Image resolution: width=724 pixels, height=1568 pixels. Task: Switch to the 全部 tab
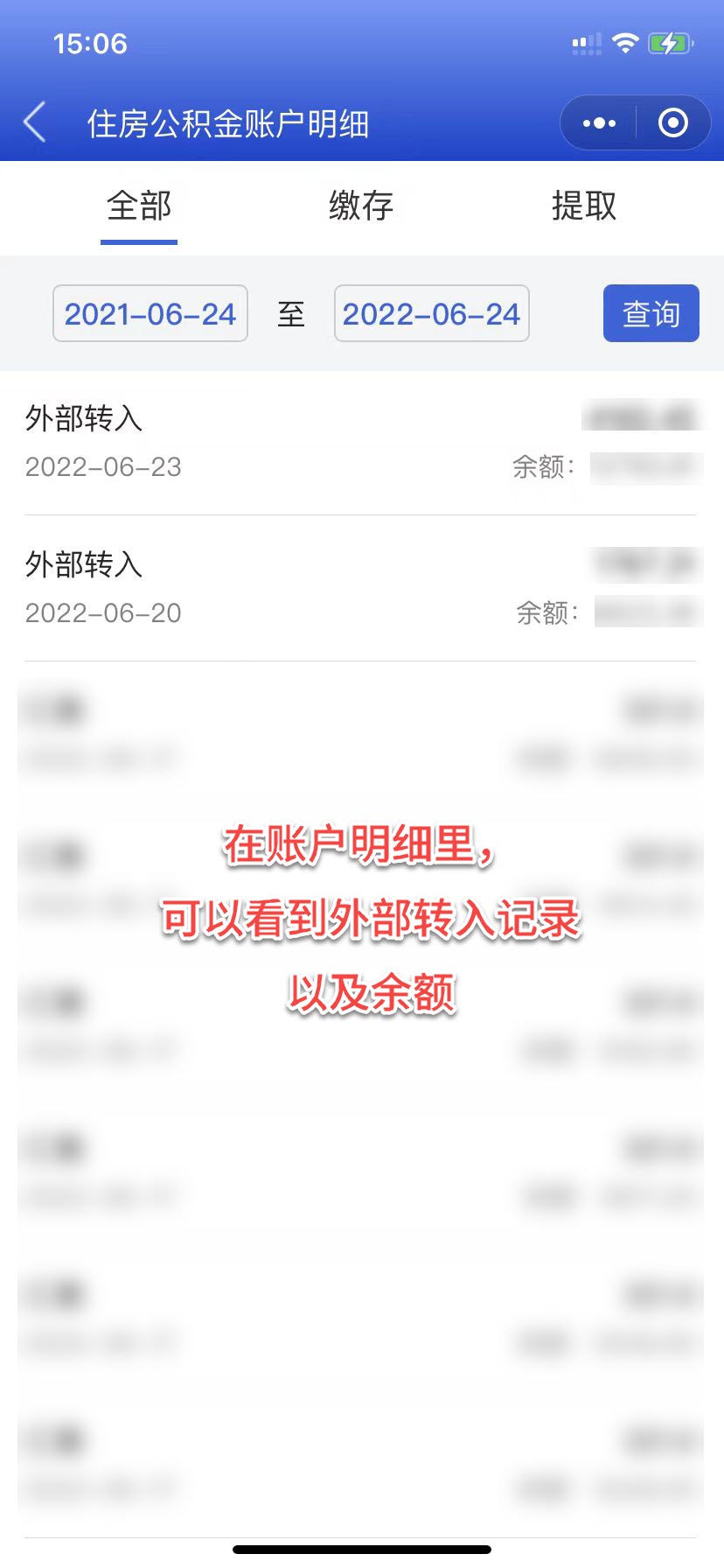pyautogui.click(x=139, y=206)
